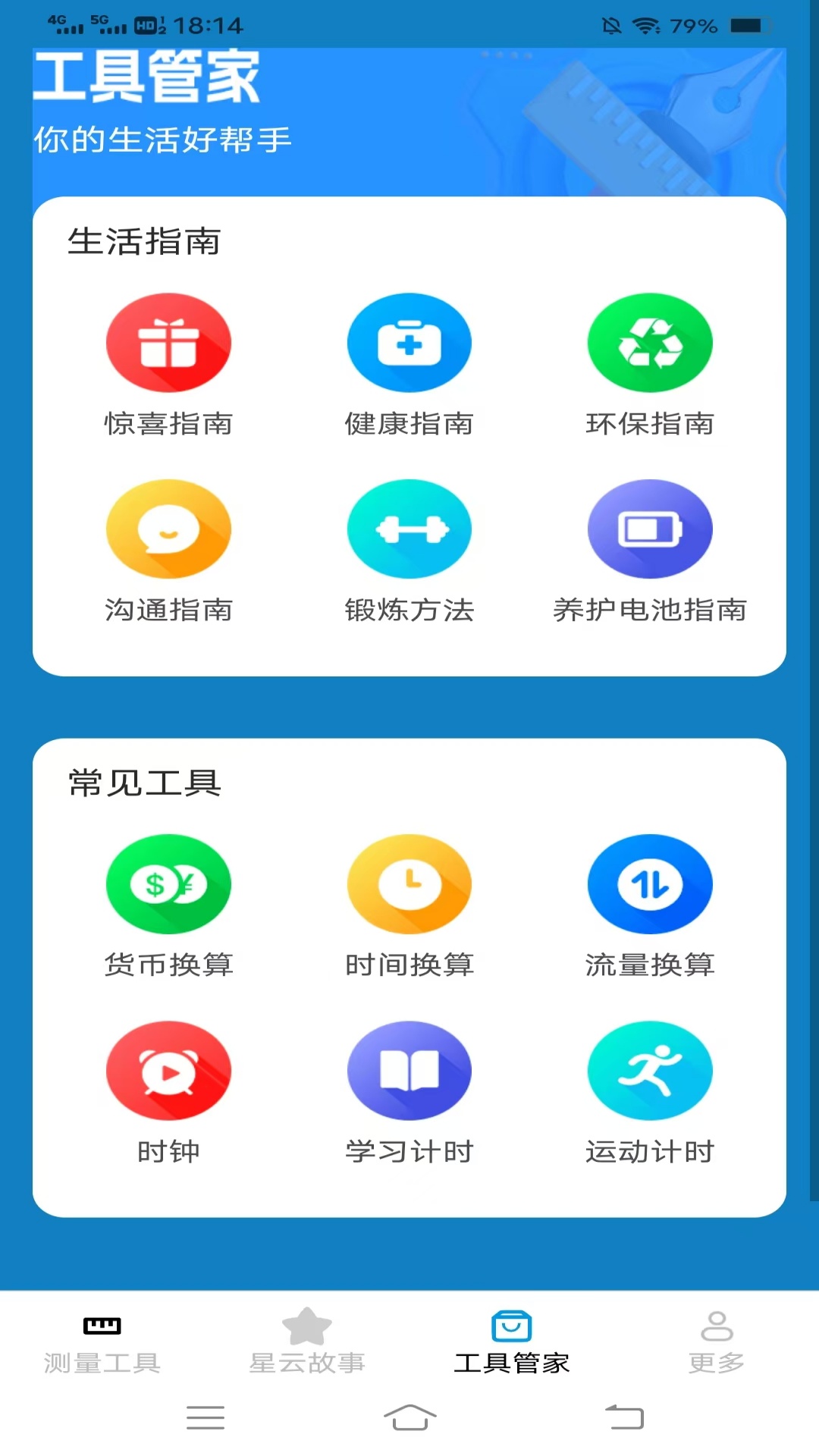
Task: Tap the 时间换算 clock icon
Action: point(409,884)
